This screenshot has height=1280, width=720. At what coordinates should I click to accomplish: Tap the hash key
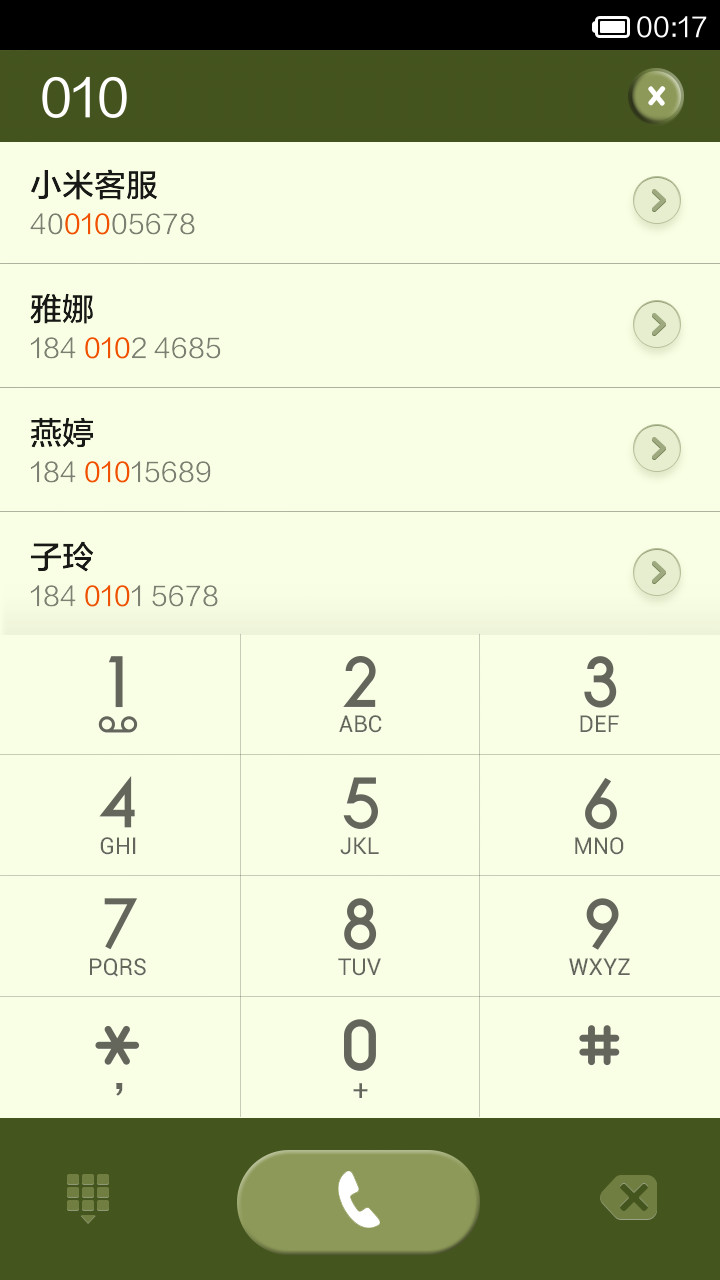pyautogui.click(x=600, y=1057)
